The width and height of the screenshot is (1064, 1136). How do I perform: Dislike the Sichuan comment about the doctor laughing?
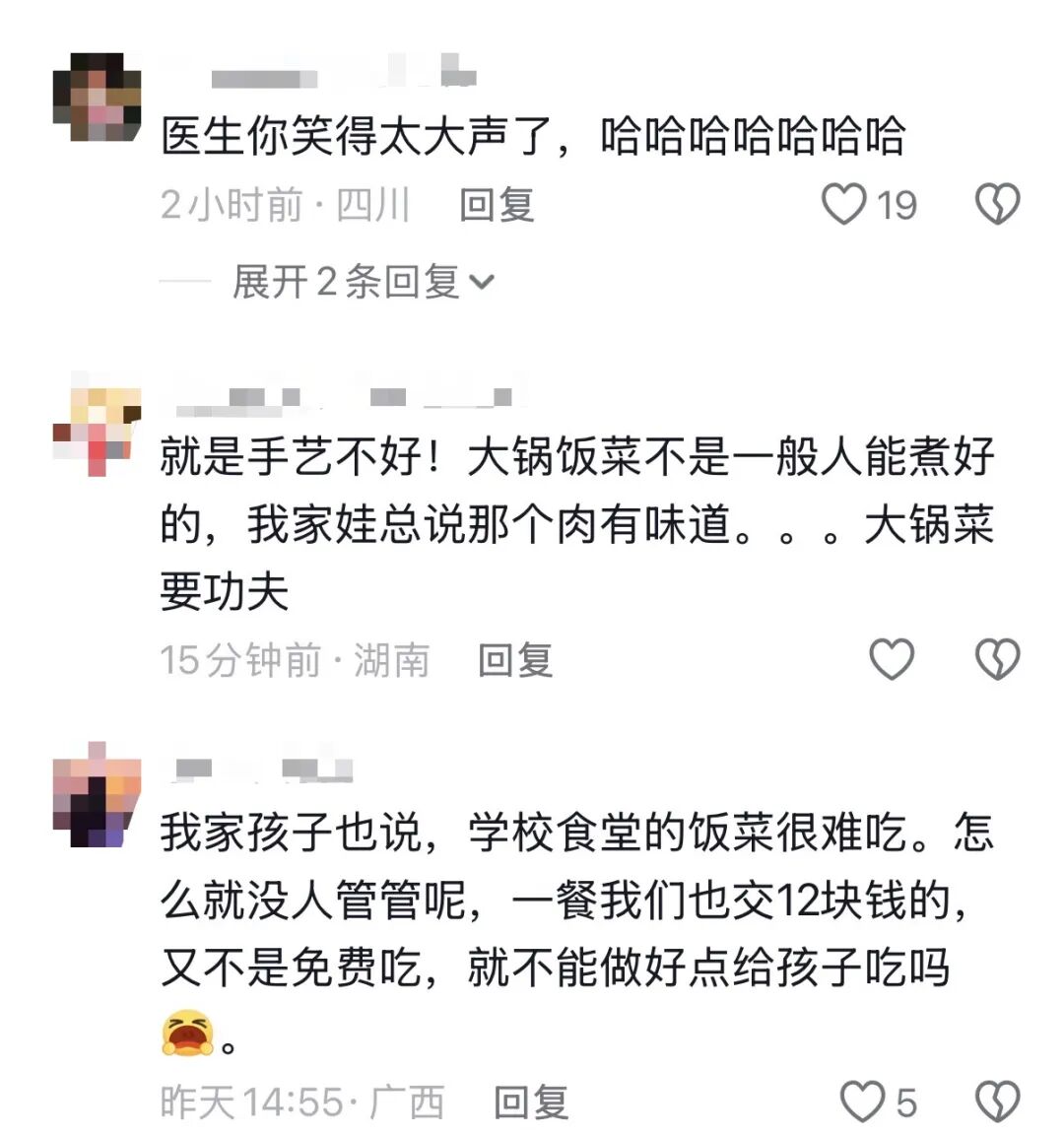point(997,205)
